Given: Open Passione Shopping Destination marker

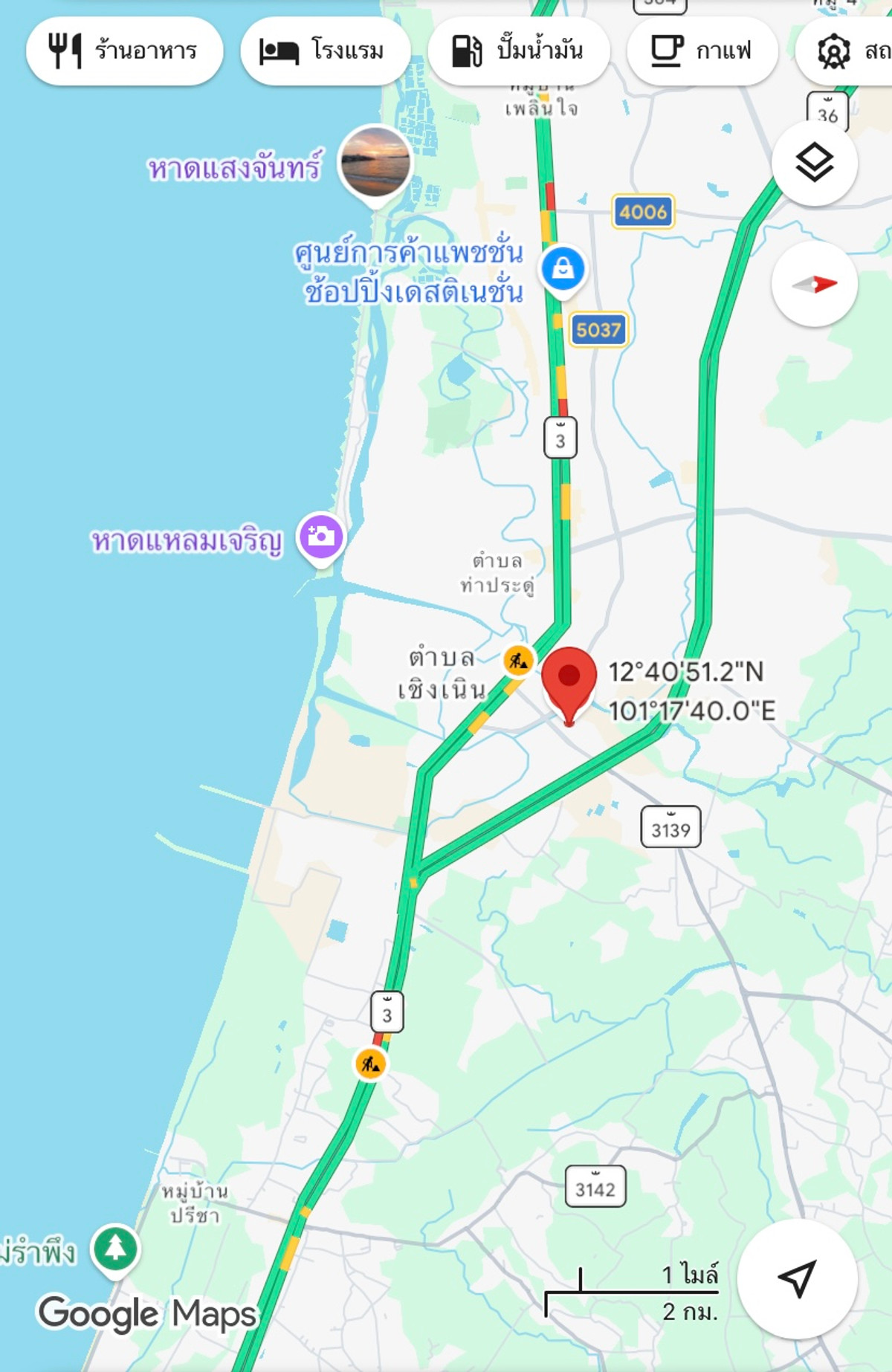Looking at the screenshot, I should click(563, 268).
